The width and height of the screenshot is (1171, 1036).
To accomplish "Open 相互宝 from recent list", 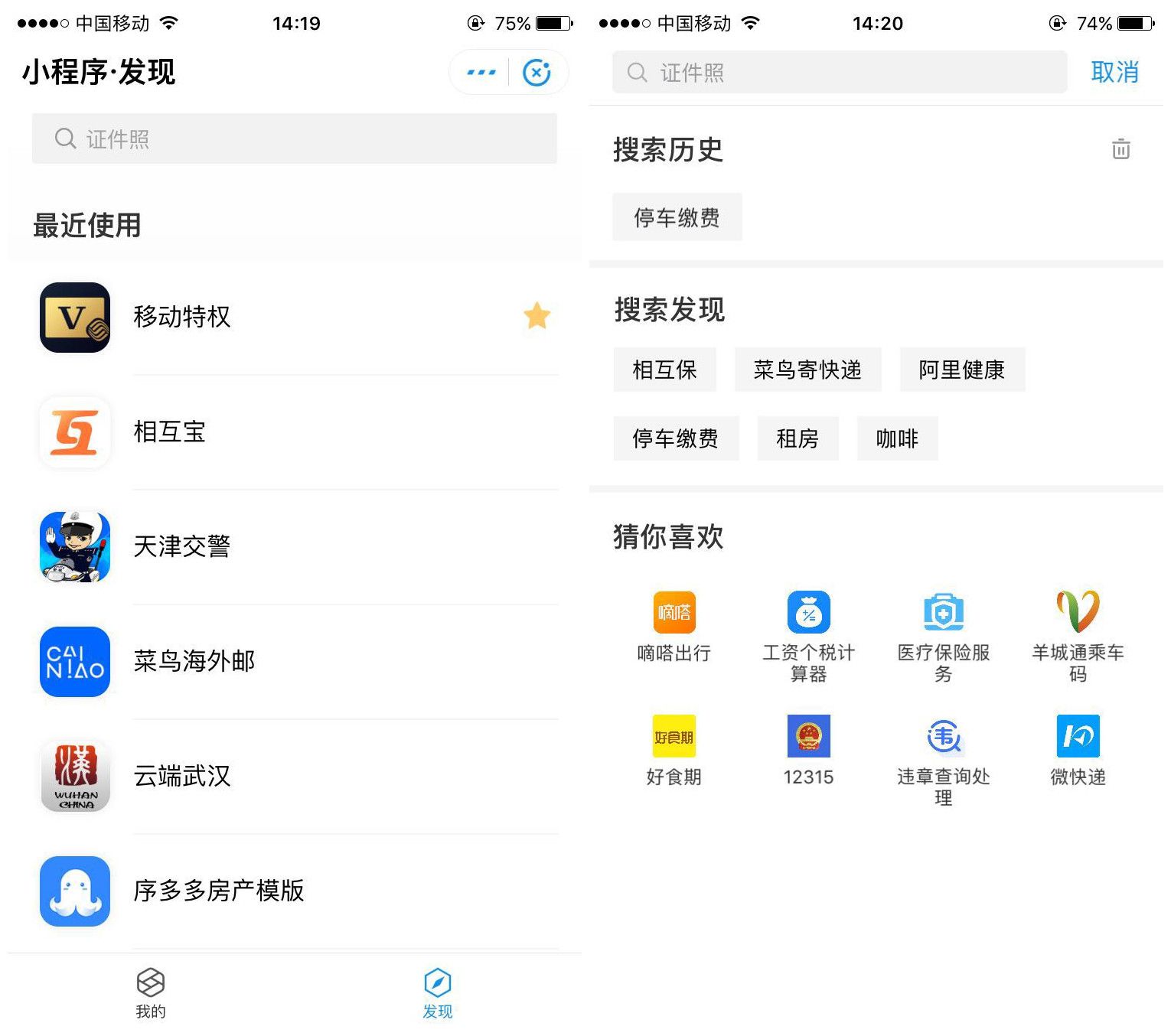I will [x=170, y=432].
